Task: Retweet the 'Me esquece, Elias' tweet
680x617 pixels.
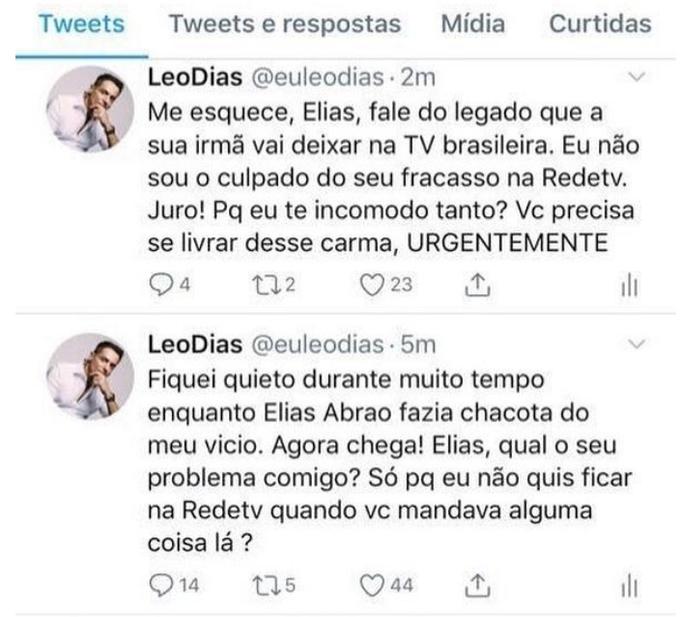Action: [x=260, y=286]
